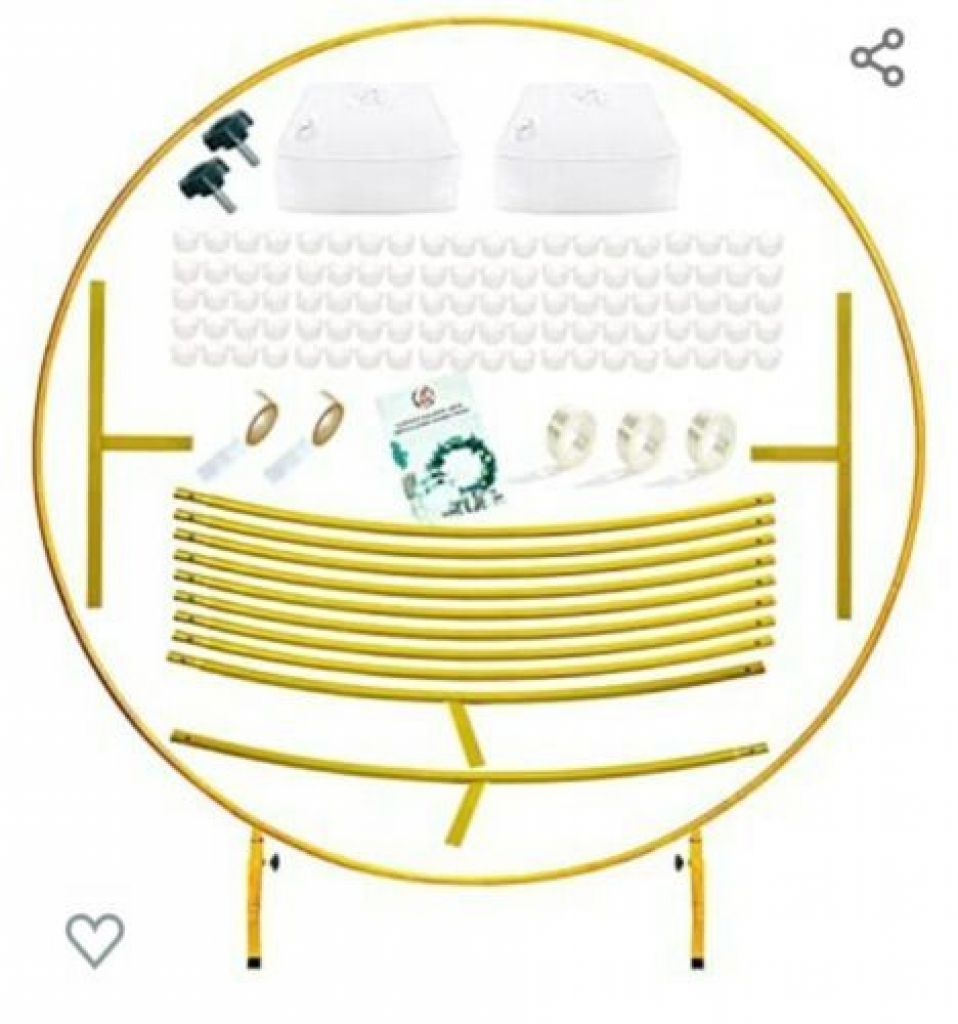Share this product

[x=878, y=58]
